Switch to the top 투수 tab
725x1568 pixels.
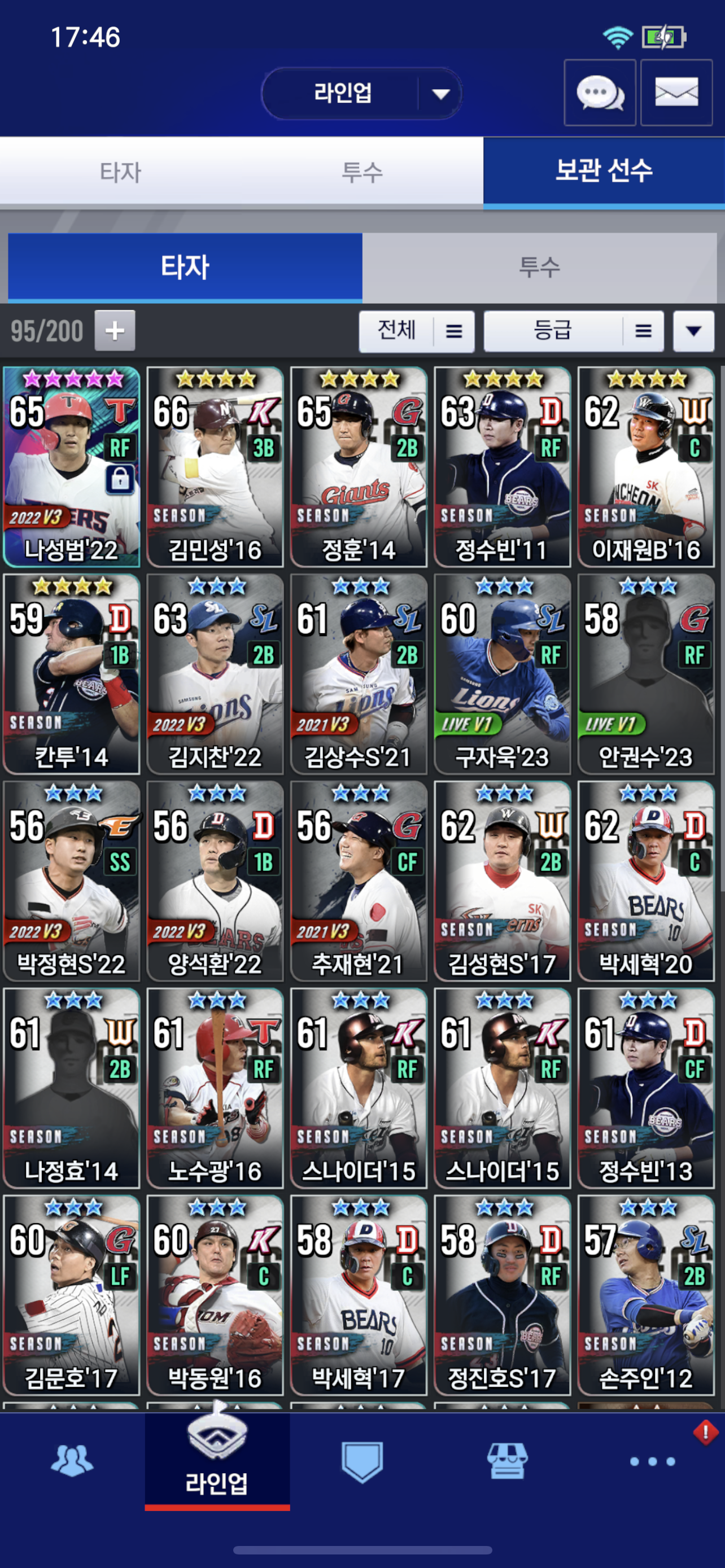[362, 172]
